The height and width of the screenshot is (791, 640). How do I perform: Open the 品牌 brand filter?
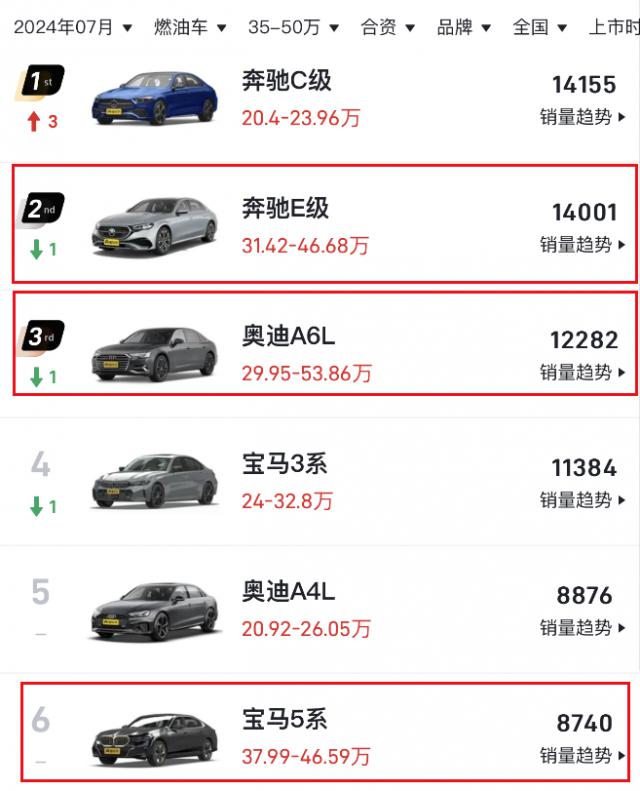[463, 27]
